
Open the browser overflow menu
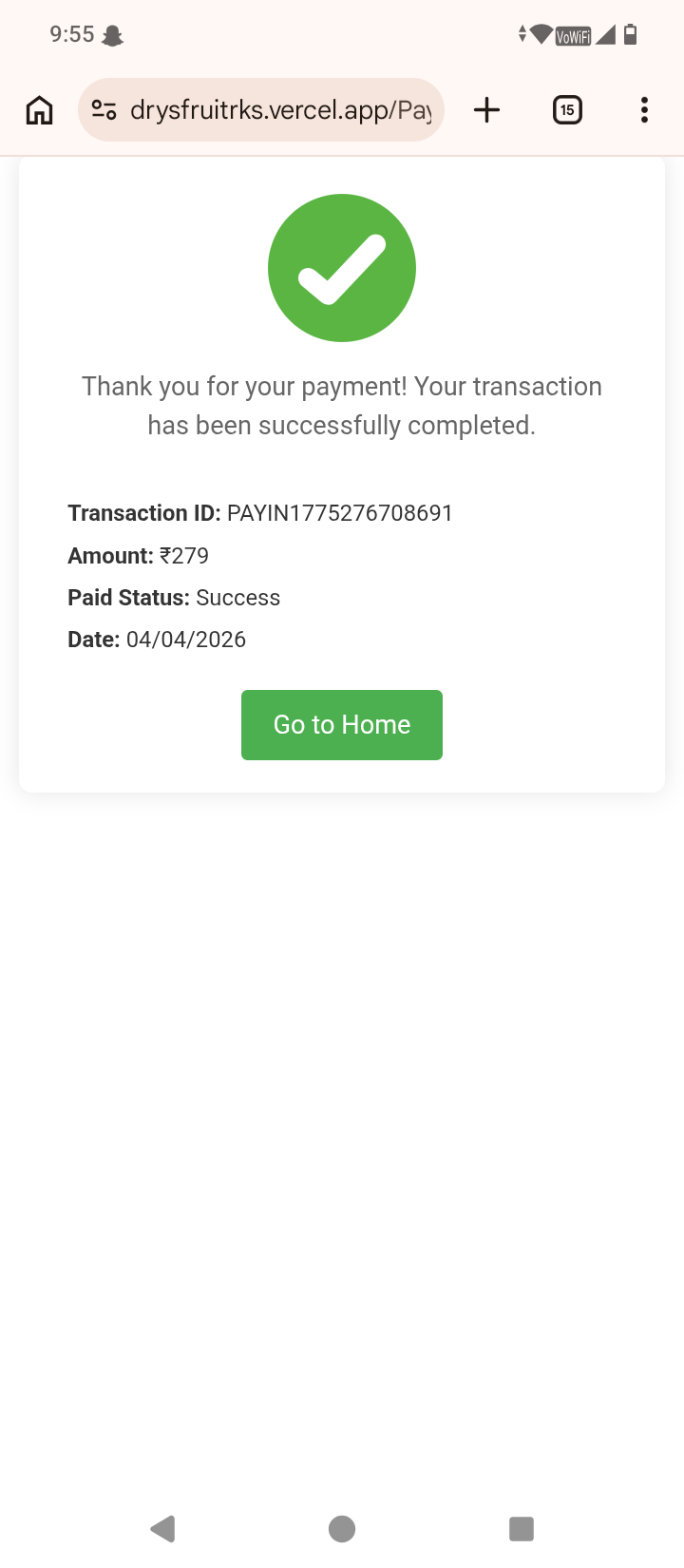click(x=644, y=110)
